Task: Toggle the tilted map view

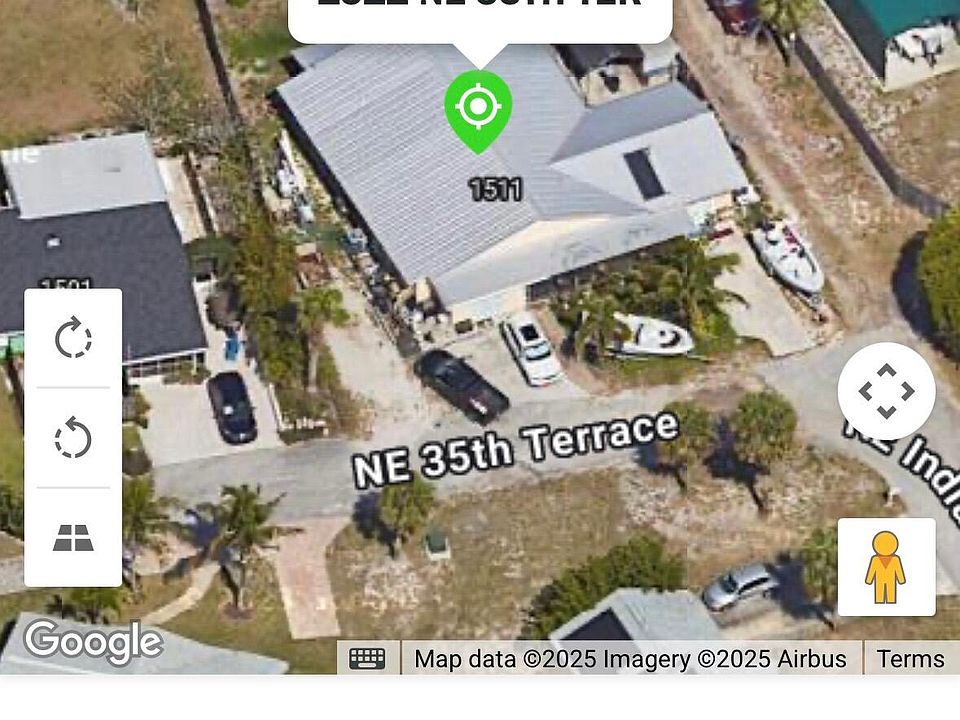Action: click(x=73, y=538)
